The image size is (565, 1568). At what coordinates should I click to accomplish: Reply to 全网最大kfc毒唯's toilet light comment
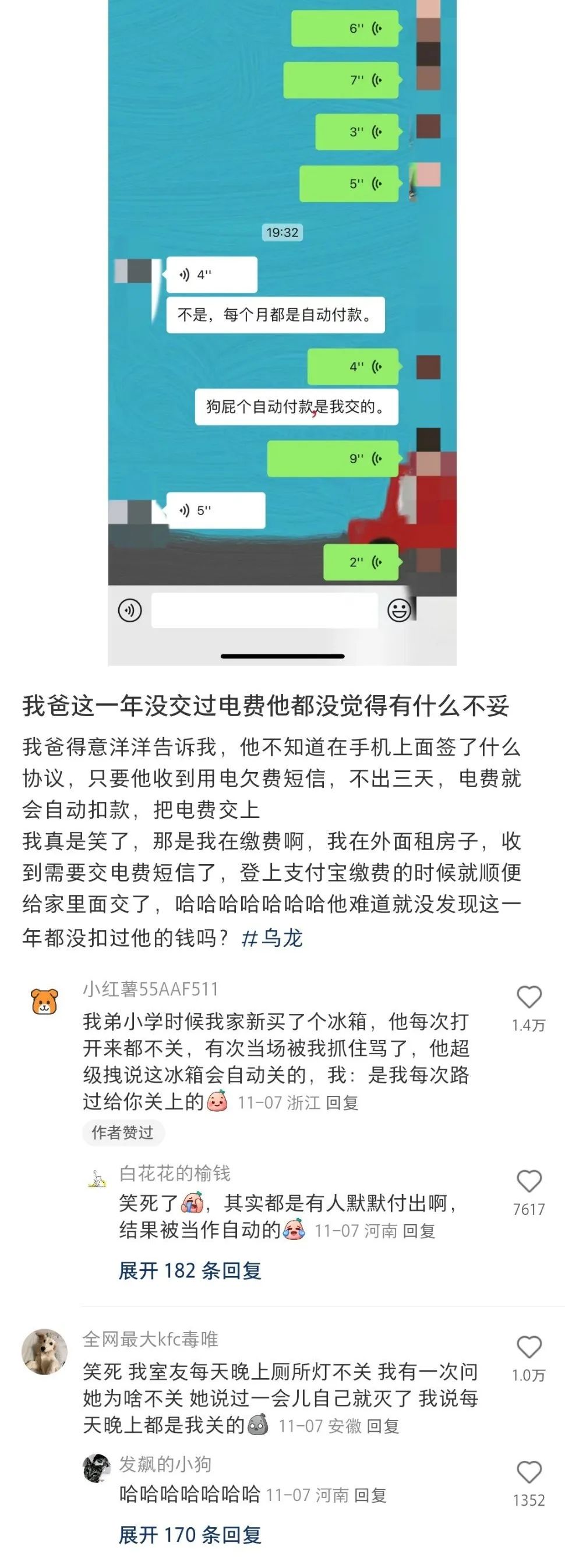(x=383, y=1426)
